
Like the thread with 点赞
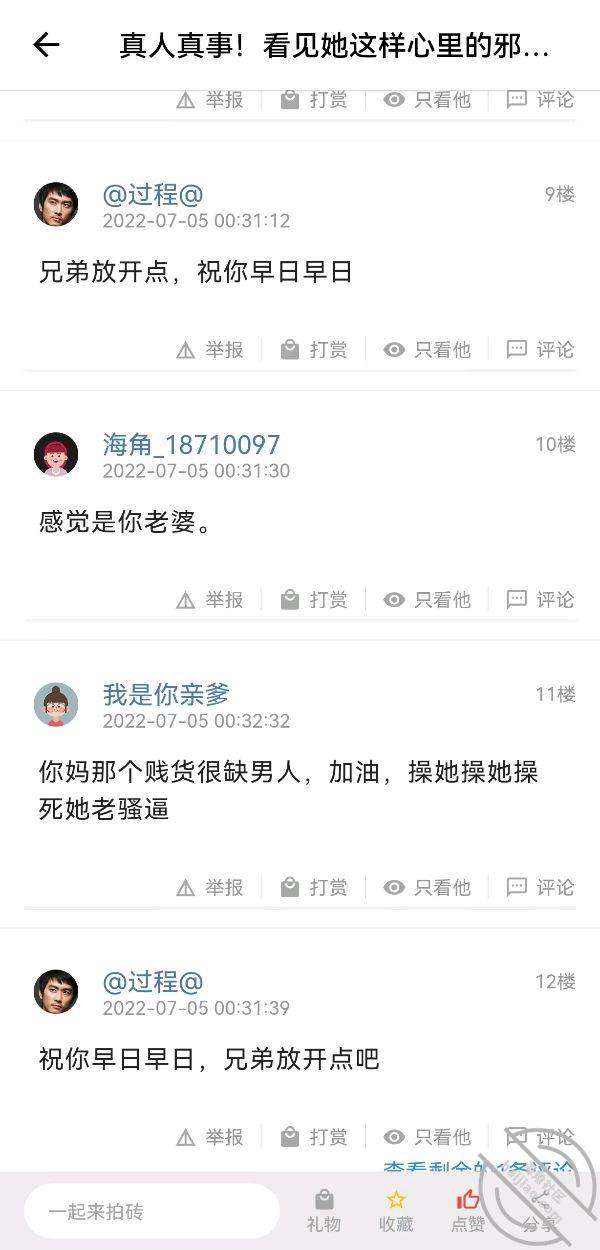click(468, 1211)
